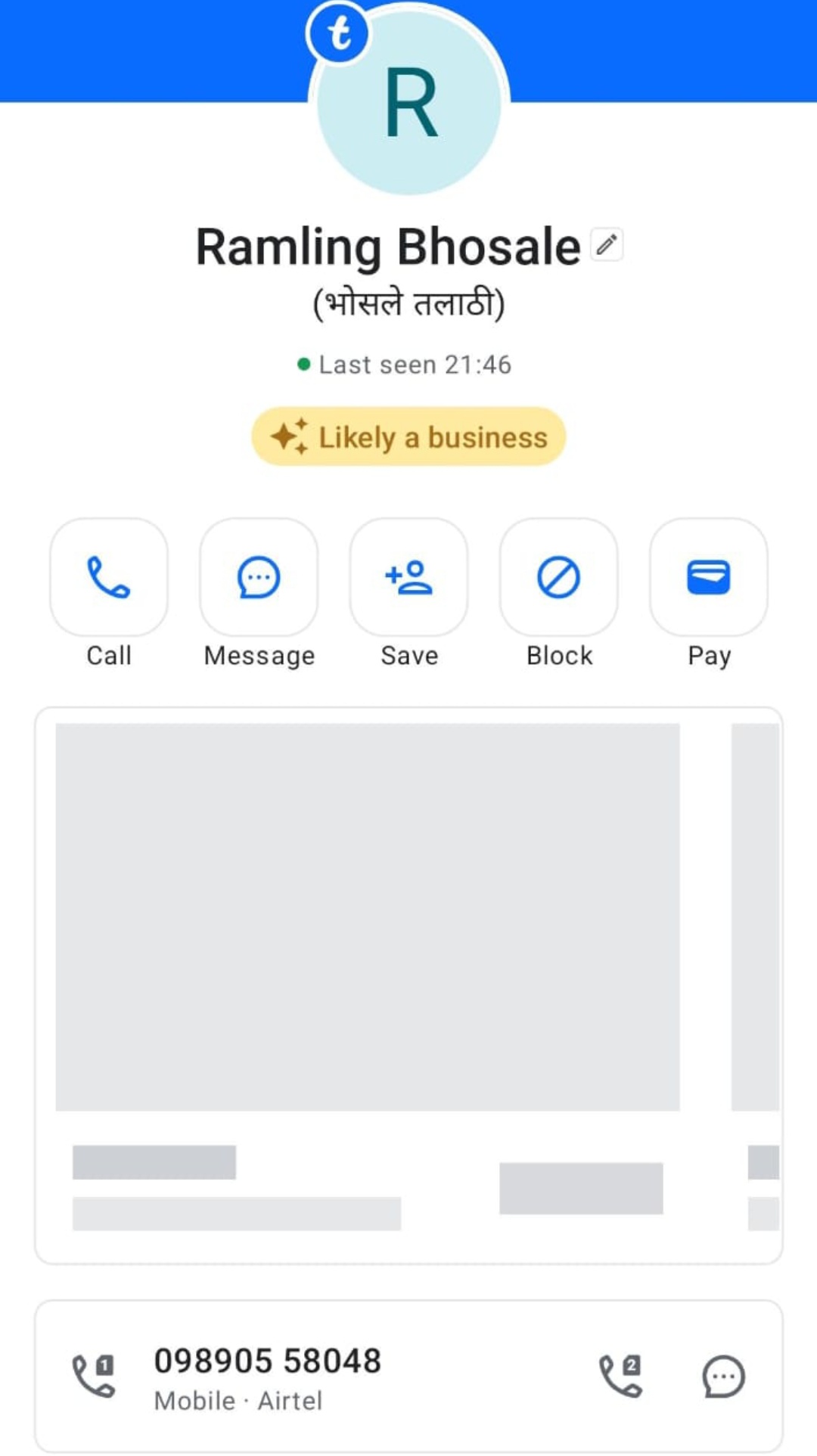Screen dimensions: 817x1456
Task: Open Message action button
Action: pos(259,578)
